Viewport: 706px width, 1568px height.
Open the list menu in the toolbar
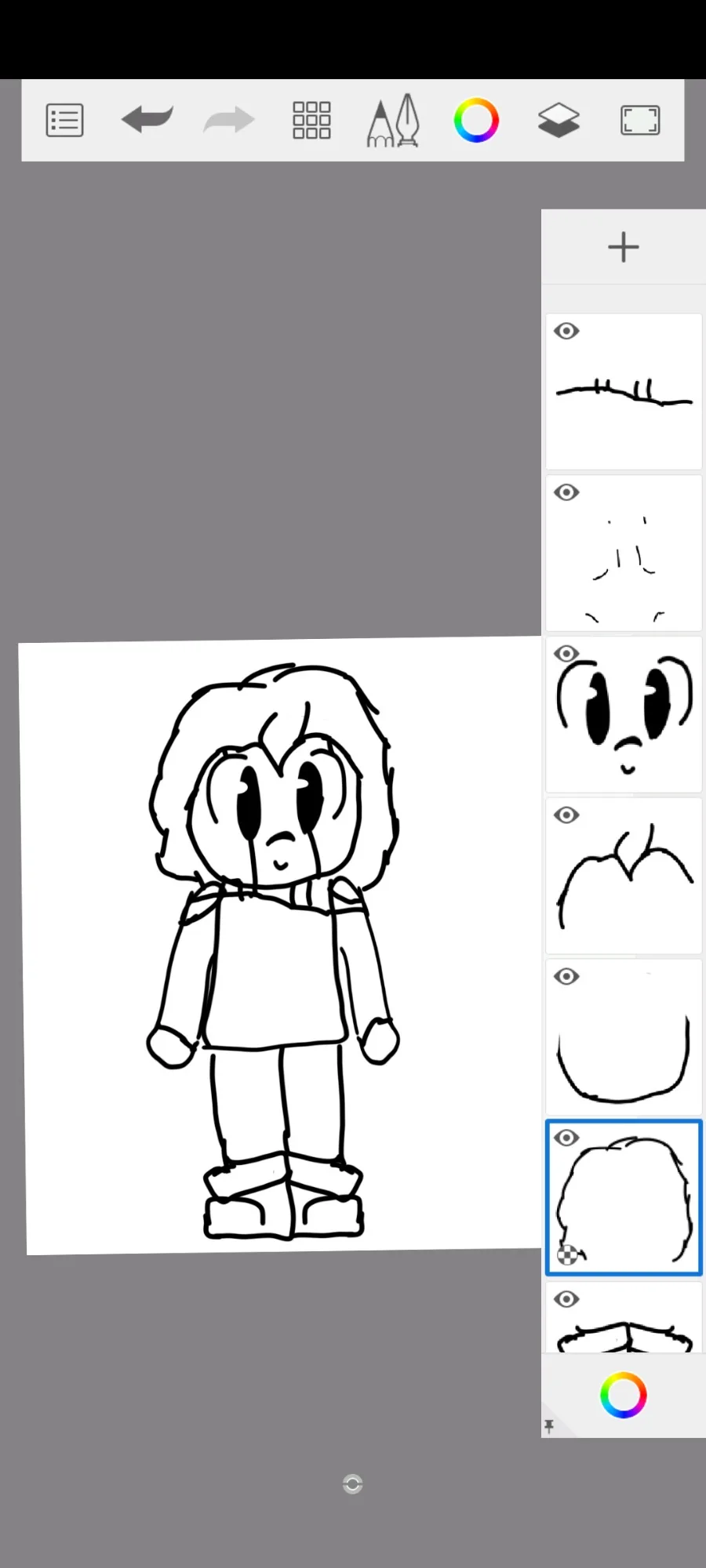point(64,121)
